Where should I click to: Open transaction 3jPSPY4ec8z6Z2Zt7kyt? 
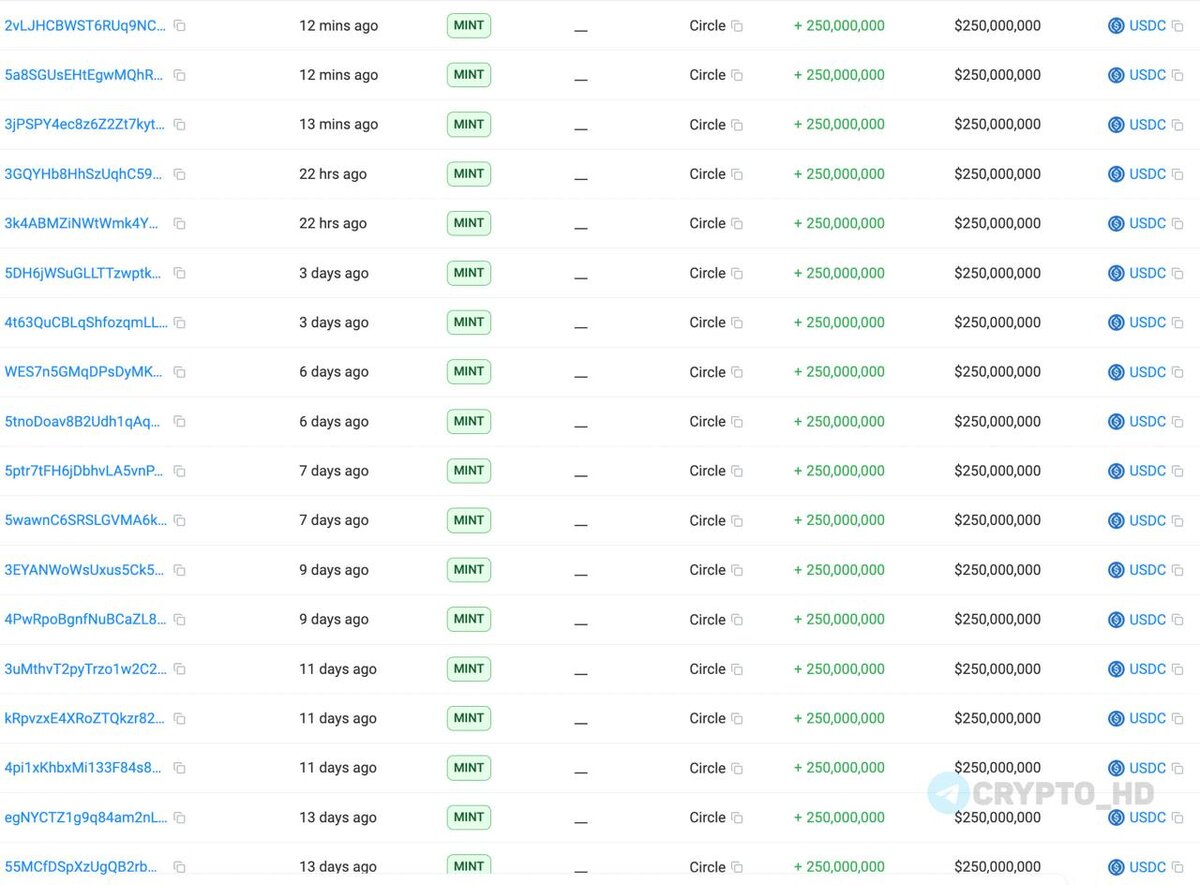click(85, 124)
